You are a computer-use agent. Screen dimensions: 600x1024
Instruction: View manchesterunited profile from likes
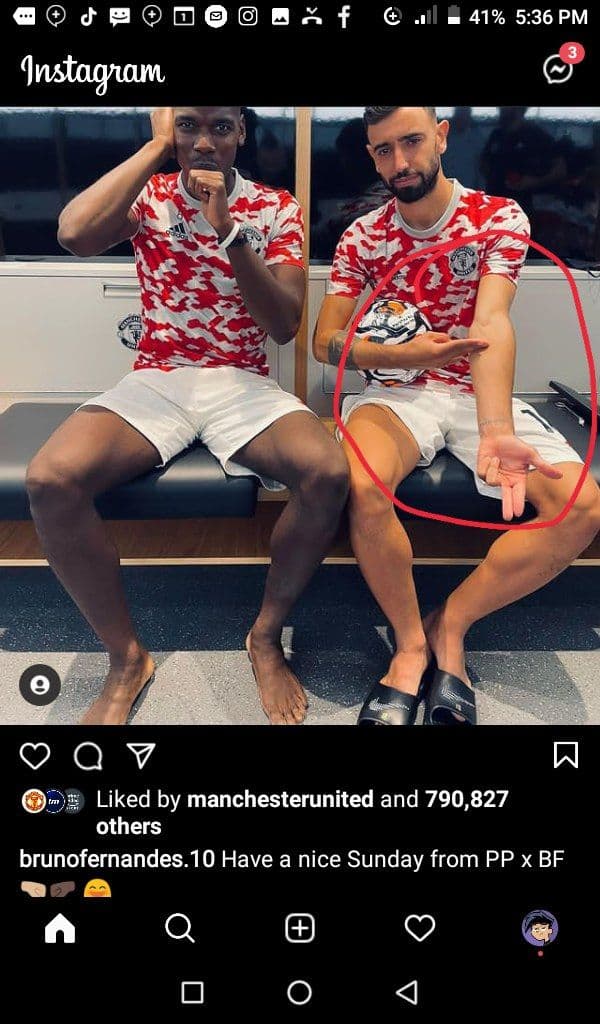click(280, 799)
